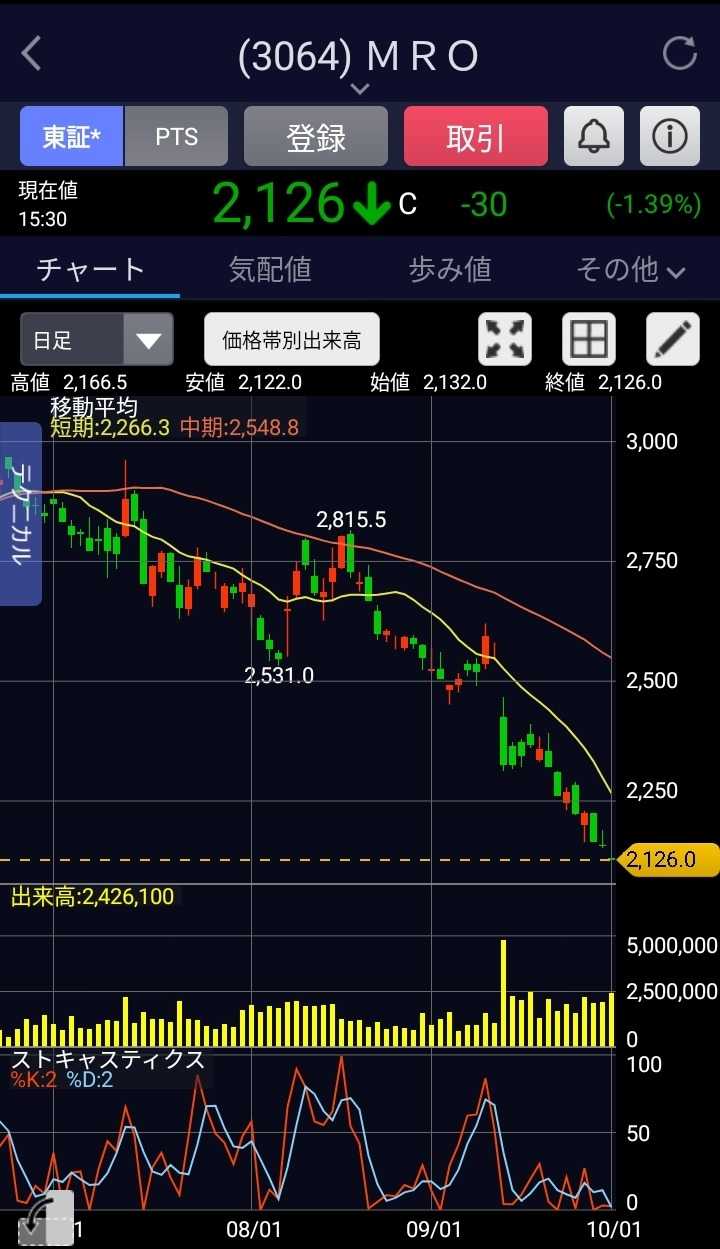The height and width of the screenshot is (1249, 720).
Task: Tap the 登録 register button
Action: click(316, 137)
